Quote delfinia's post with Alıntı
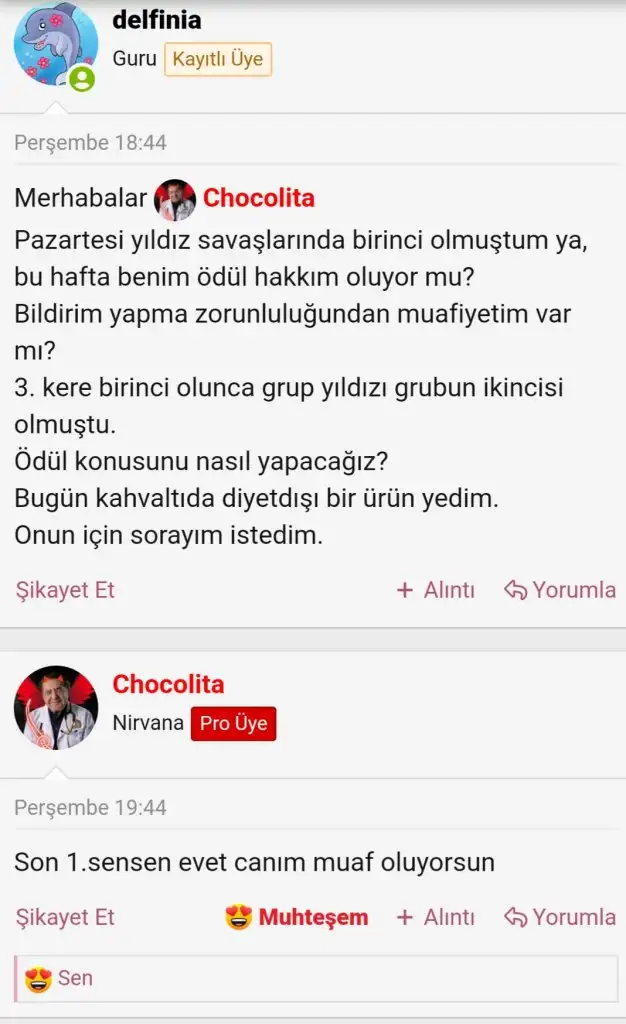This screenshot has height=1024, width=626. 436,590
